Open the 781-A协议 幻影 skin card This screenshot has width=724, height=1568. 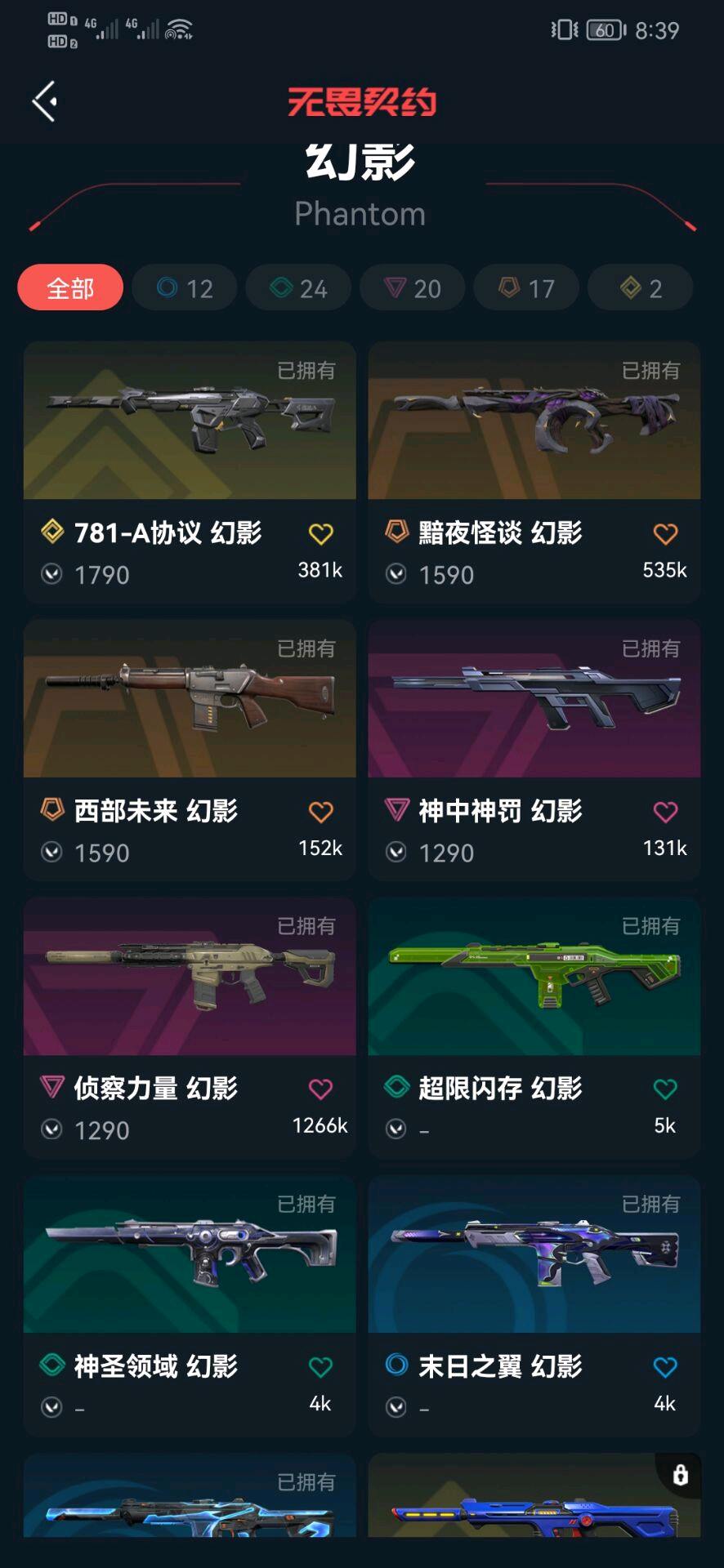[x=190, y=421]
